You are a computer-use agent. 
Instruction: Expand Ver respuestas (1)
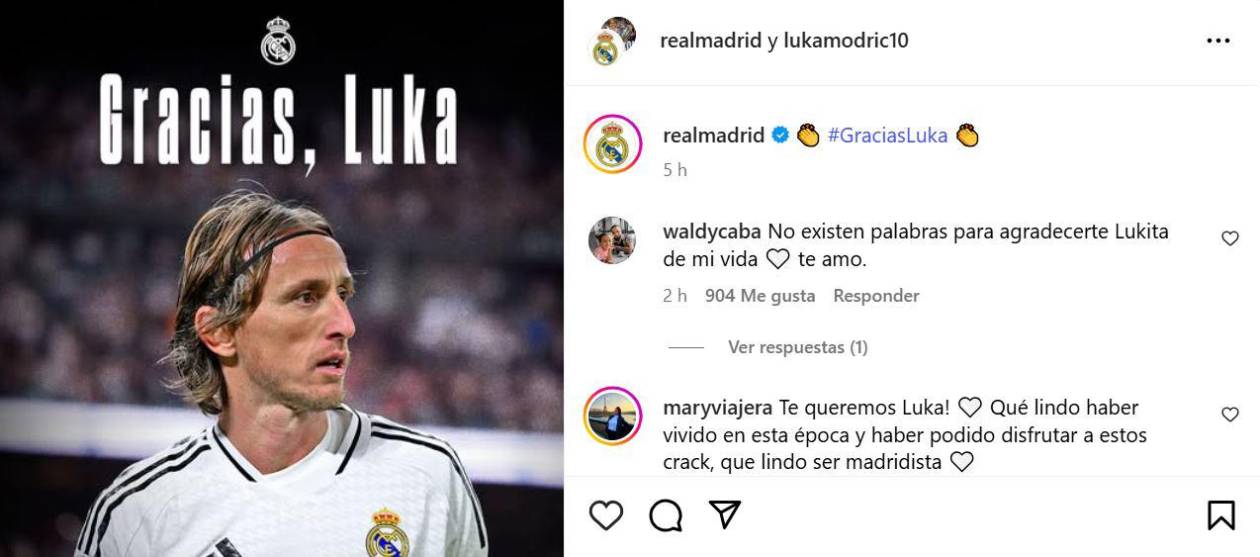tap(797, 347)
